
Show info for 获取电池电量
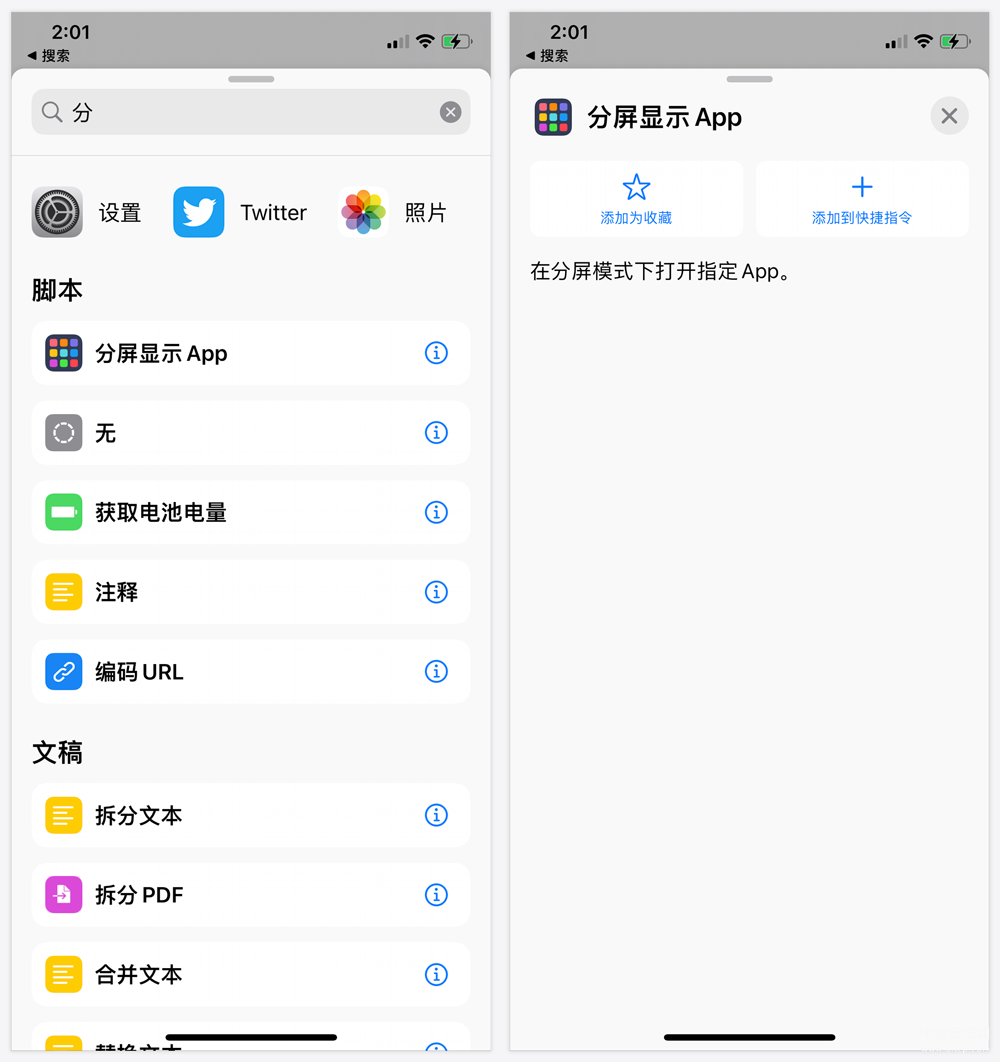point(436,512)
